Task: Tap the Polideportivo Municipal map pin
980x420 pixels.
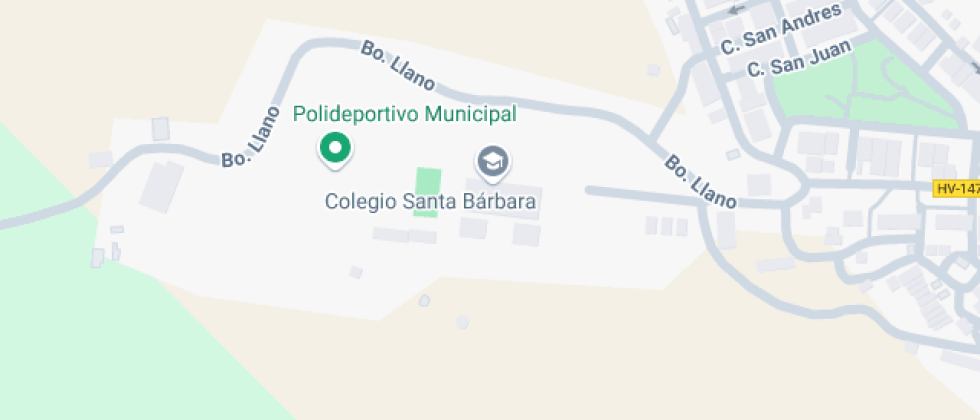Action: (x=335, y=149)
